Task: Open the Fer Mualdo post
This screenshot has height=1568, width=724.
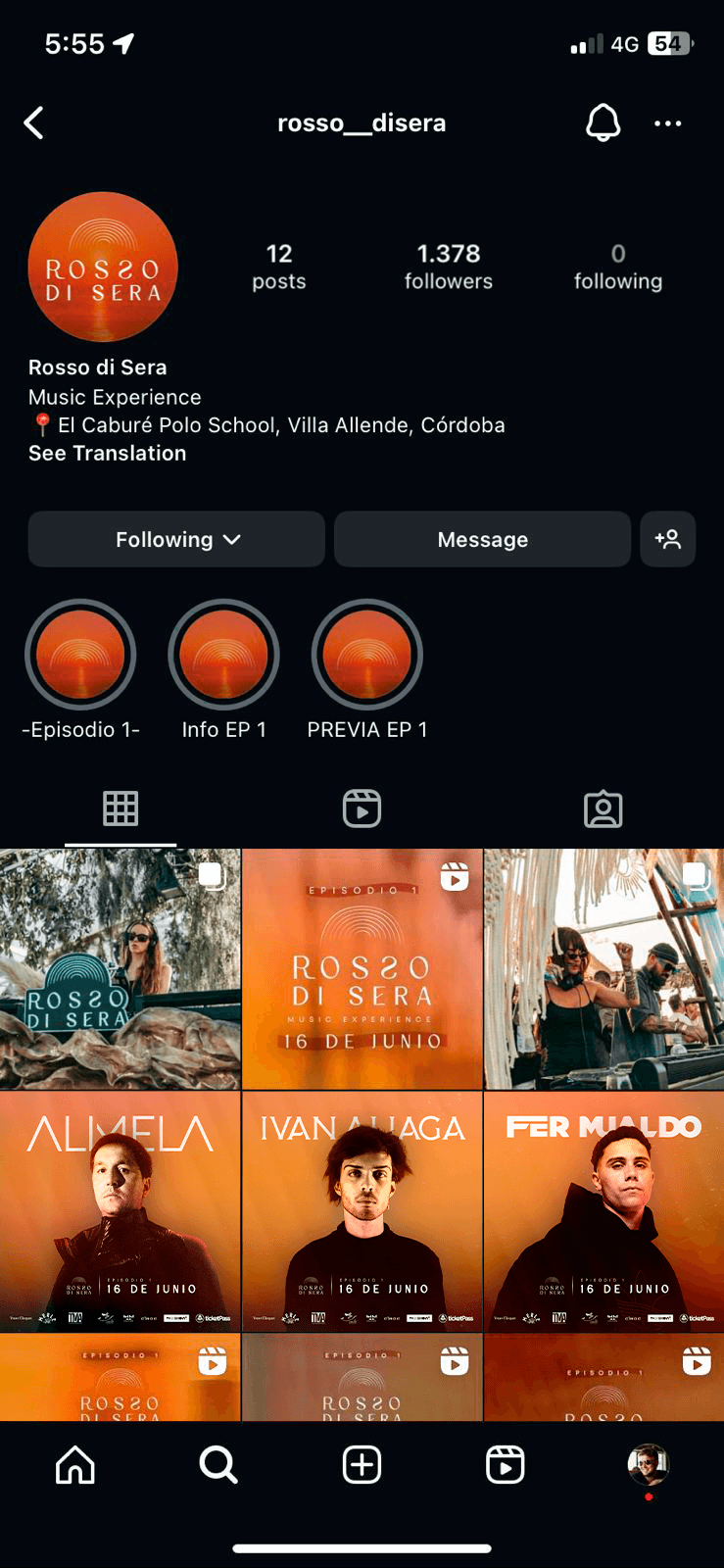Action: 603,1210
